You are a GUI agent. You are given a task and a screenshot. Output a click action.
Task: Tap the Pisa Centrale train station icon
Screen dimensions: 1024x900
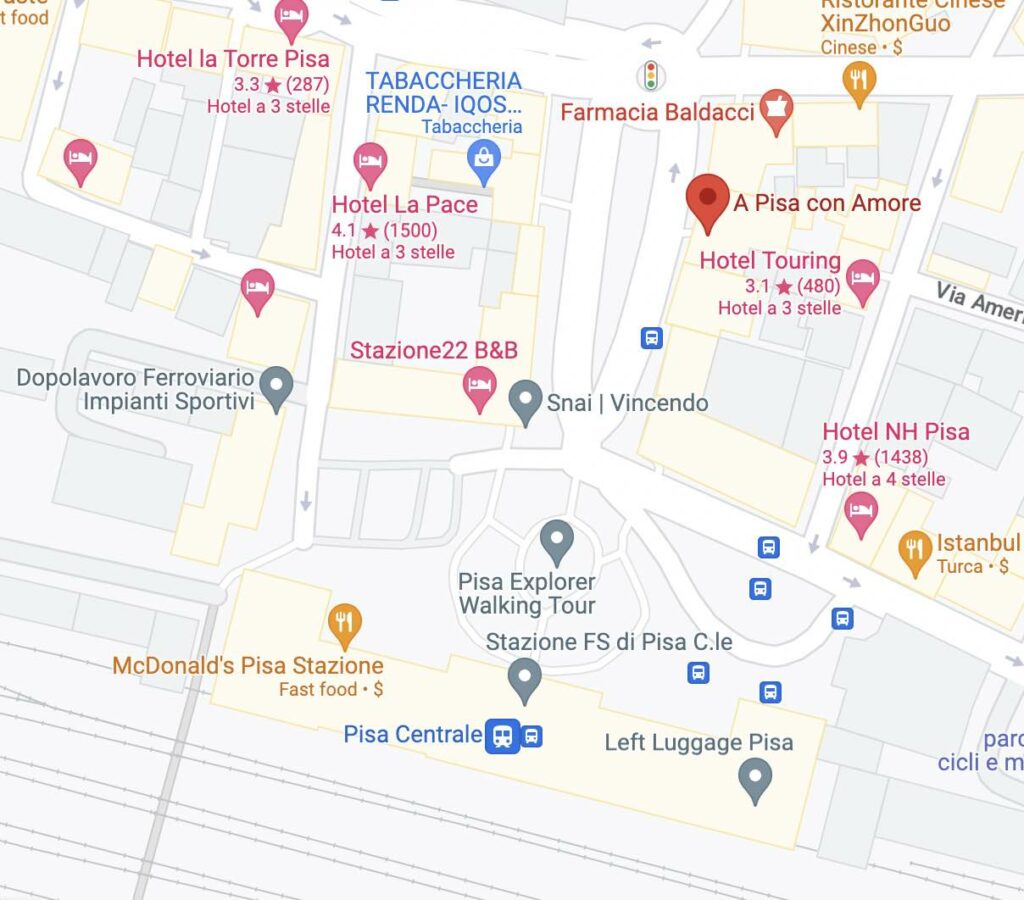pos(502,736)
